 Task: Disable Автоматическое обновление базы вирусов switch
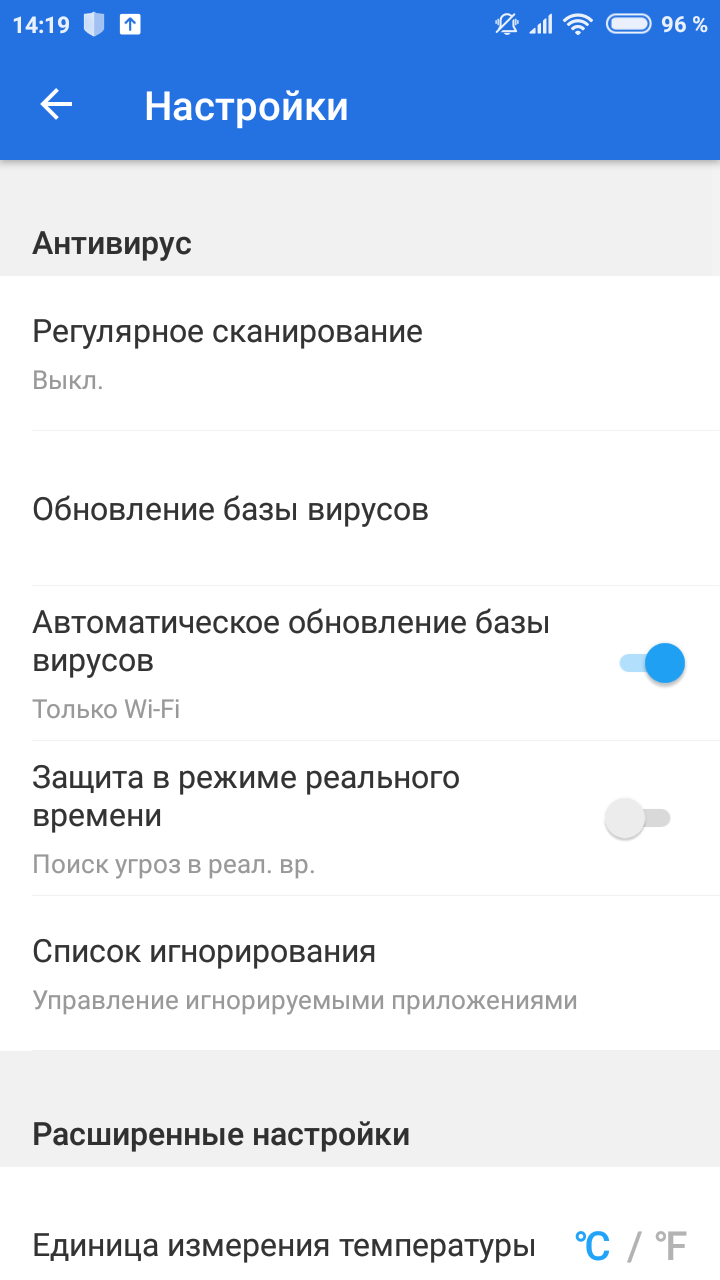(x=652, y=663)
